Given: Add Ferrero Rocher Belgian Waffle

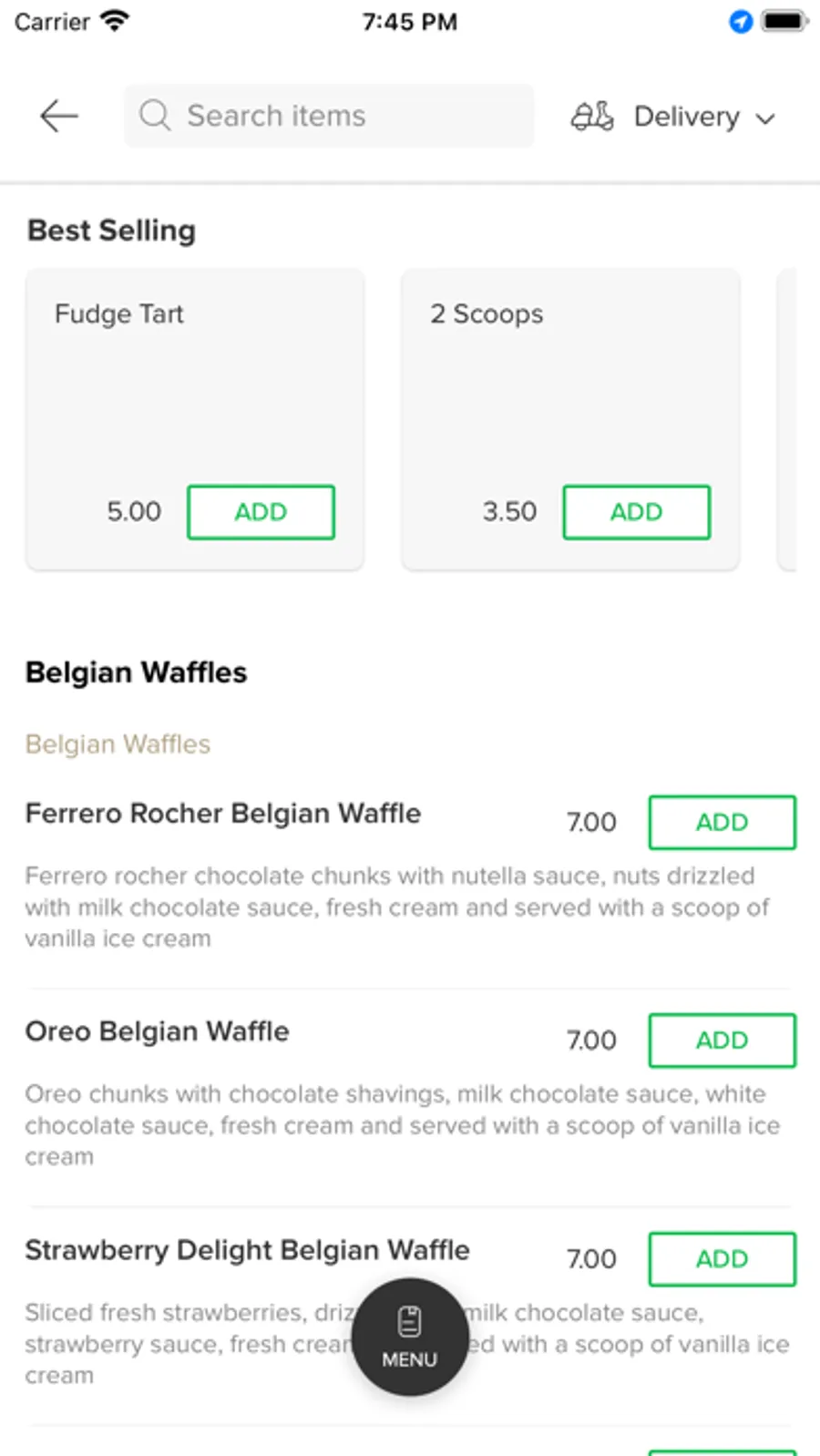Looking at the screenshot, I should point(722,823).
